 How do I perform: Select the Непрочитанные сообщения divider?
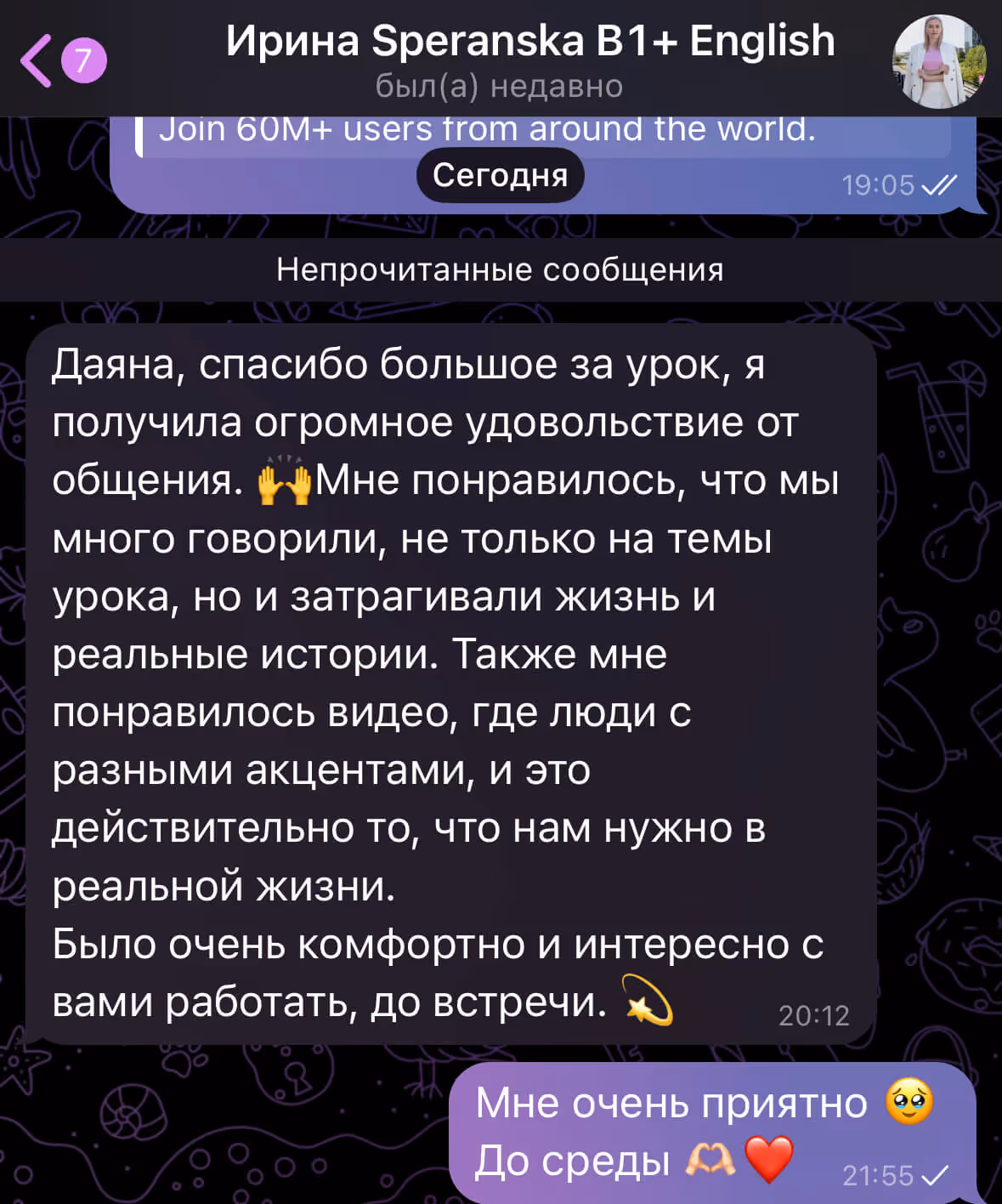tap(501, 270)
